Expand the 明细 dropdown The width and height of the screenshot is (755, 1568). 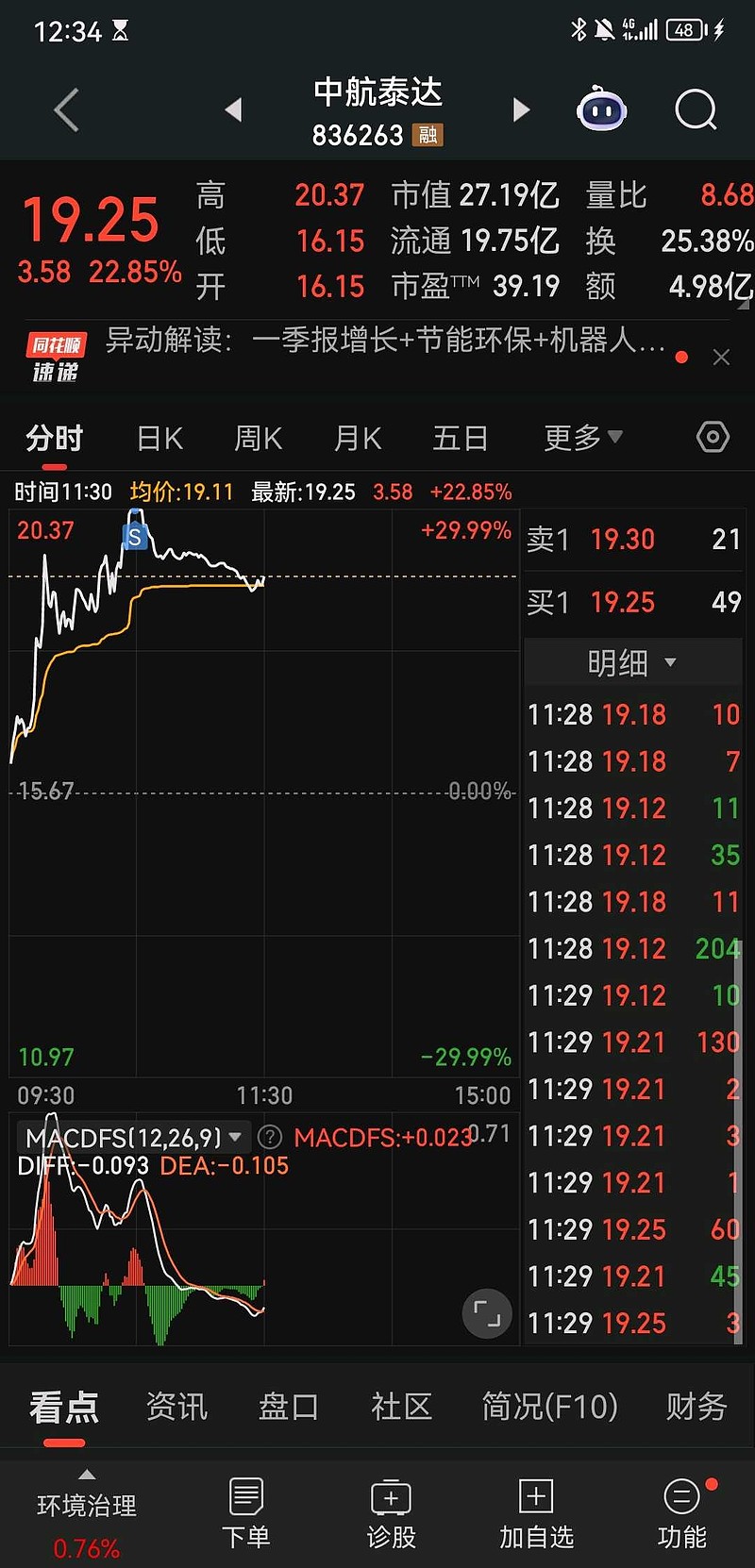point(632,662)
